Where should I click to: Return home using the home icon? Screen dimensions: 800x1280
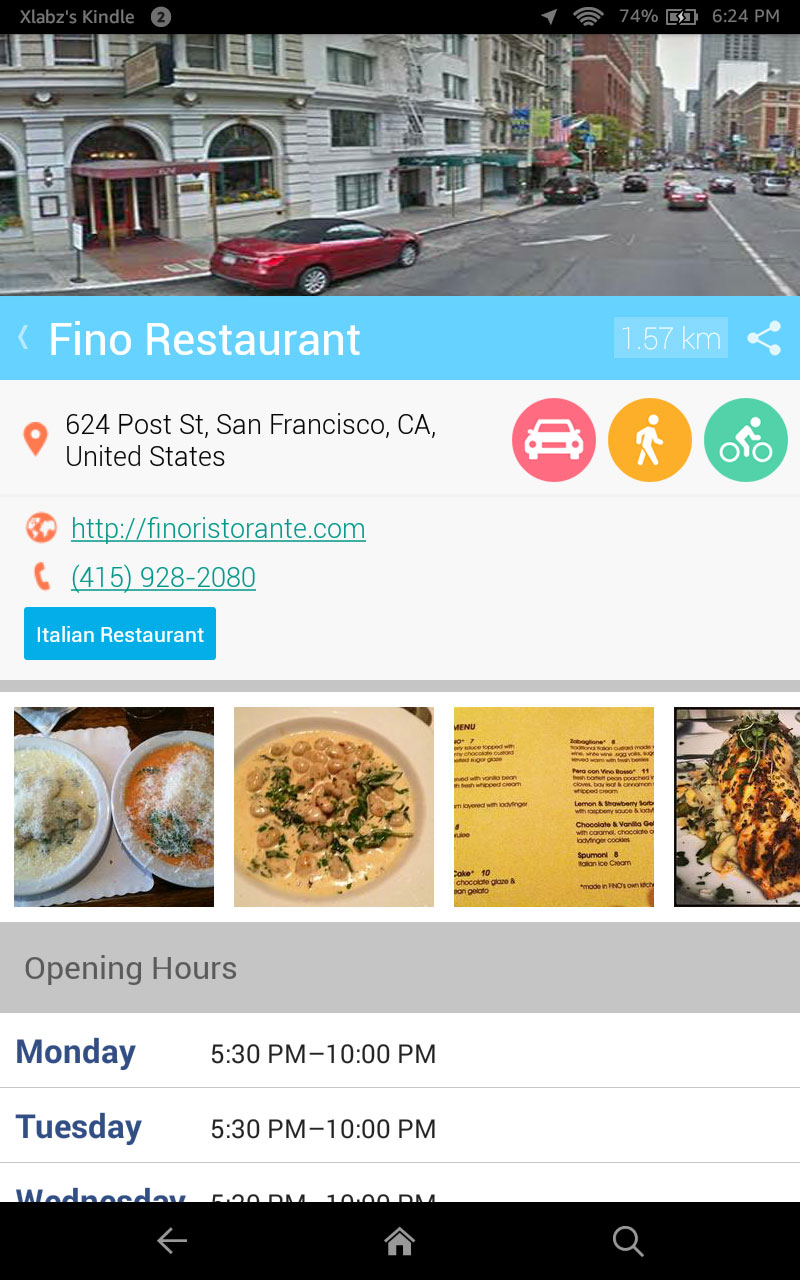coord(400,1241)
